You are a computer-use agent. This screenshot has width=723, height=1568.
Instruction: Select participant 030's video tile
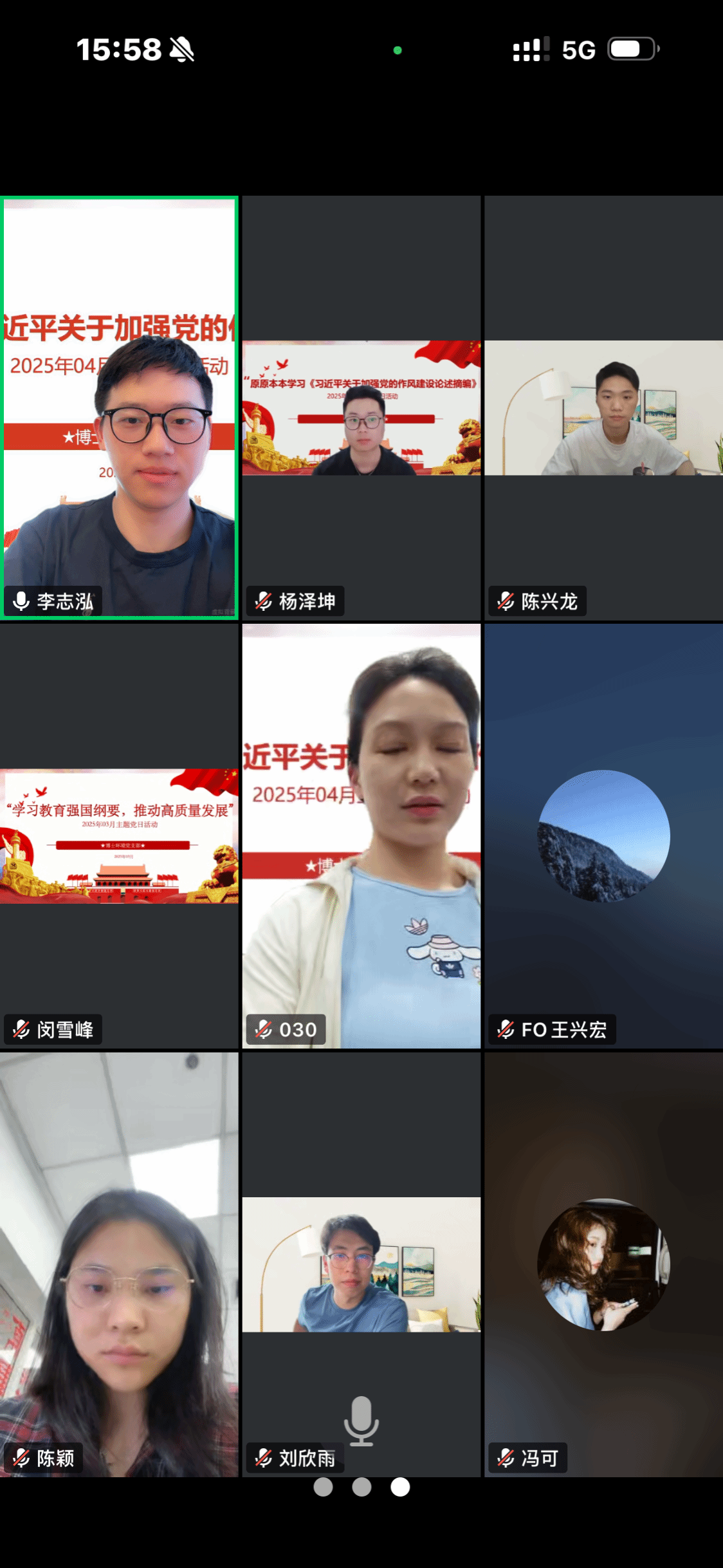click(x=361, y=835)
